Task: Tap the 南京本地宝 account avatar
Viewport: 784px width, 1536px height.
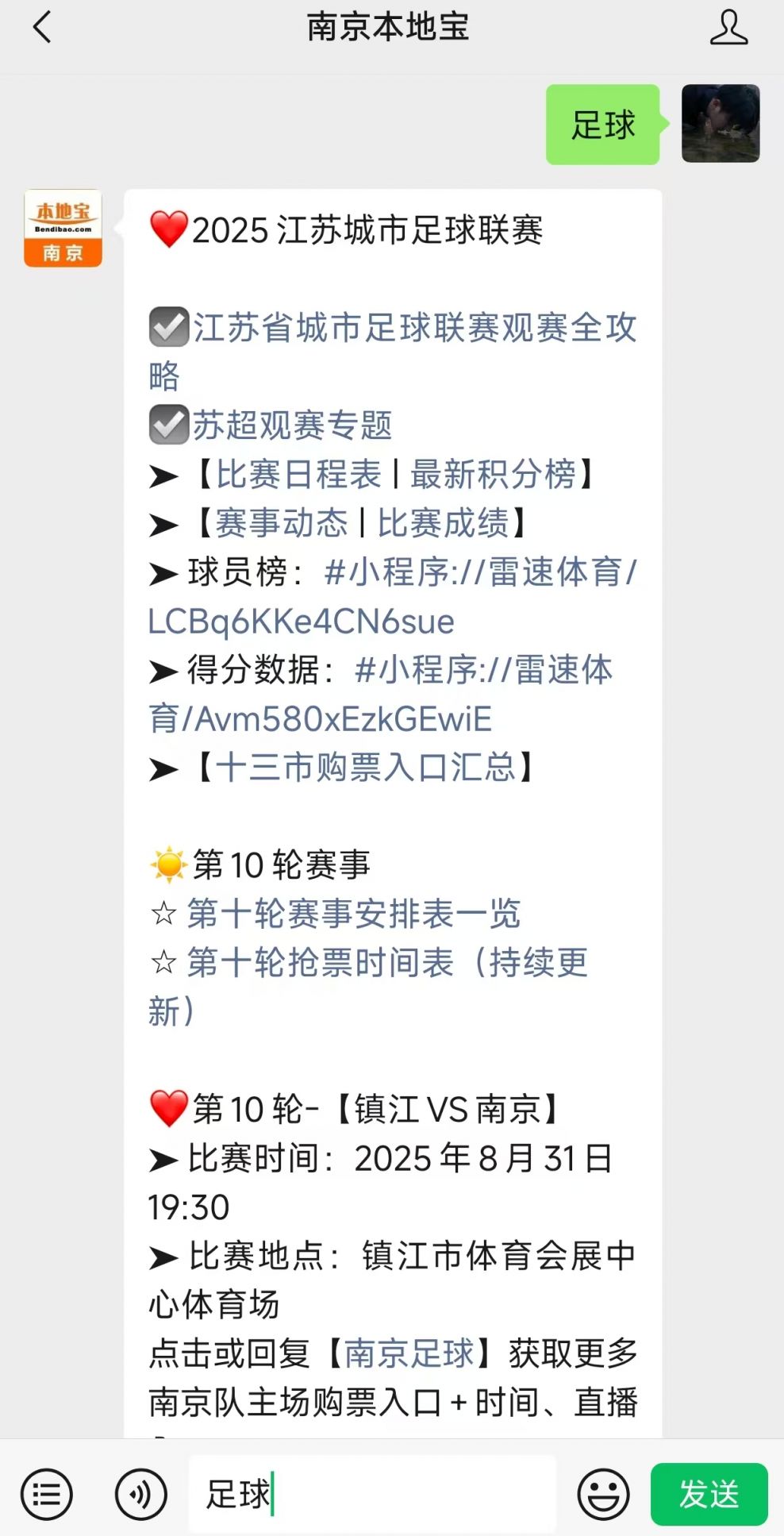Action: coord(63,229)
